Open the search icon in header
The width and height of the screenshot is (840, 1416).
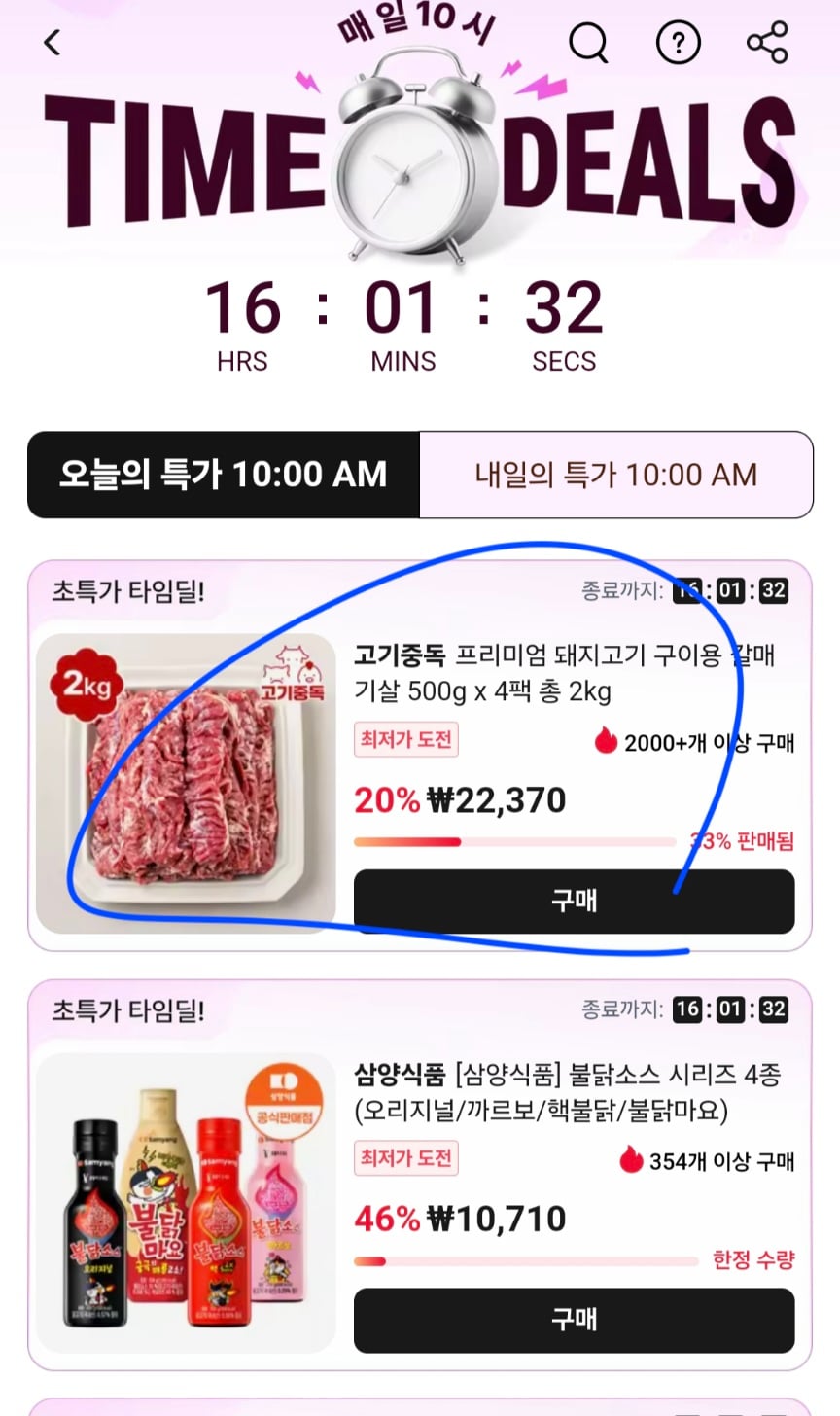[589, 43]
